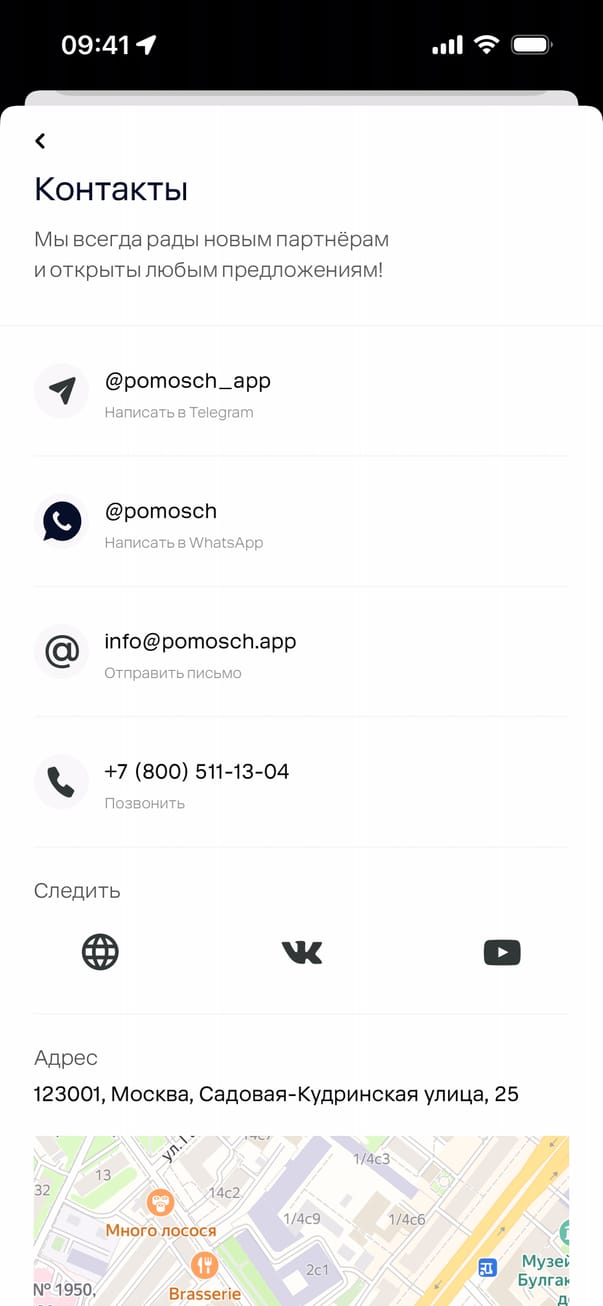Write to @pomosch_app in Telegram
Viewport: 603px width, 1306px height.
pos(187,391)
